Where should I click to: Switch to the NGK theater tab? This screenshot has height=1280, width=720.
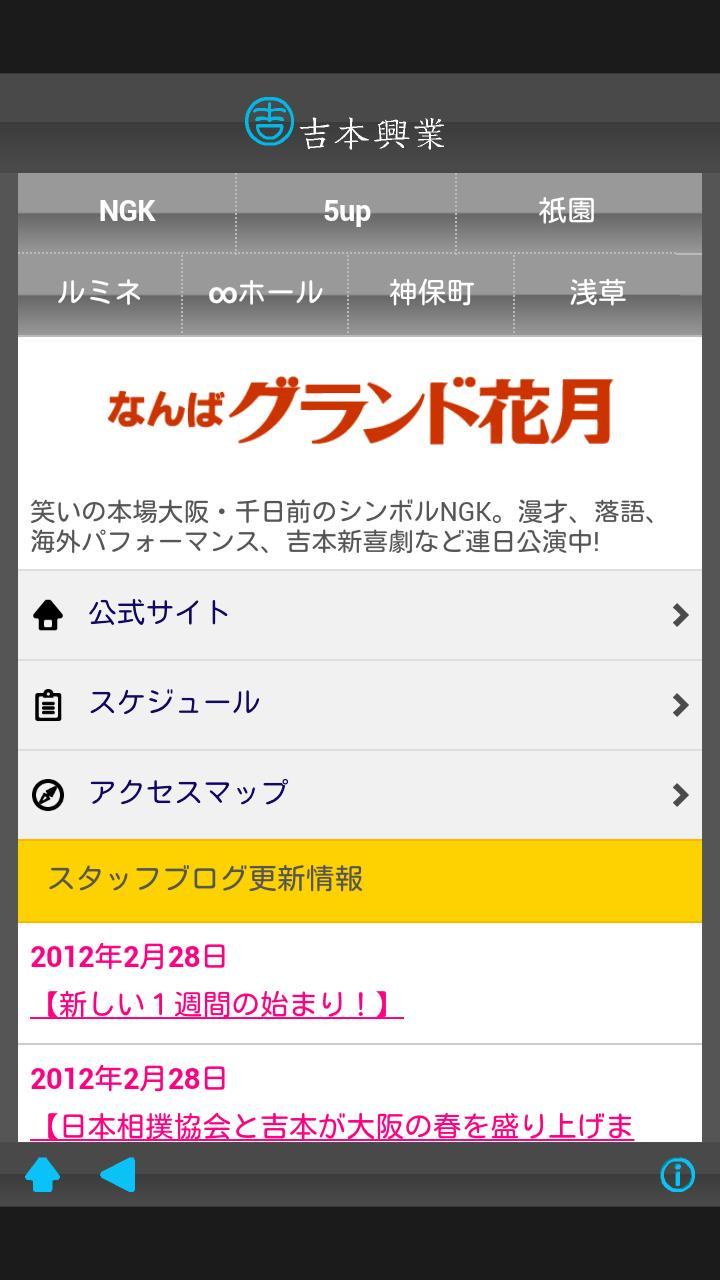(127, 212)
